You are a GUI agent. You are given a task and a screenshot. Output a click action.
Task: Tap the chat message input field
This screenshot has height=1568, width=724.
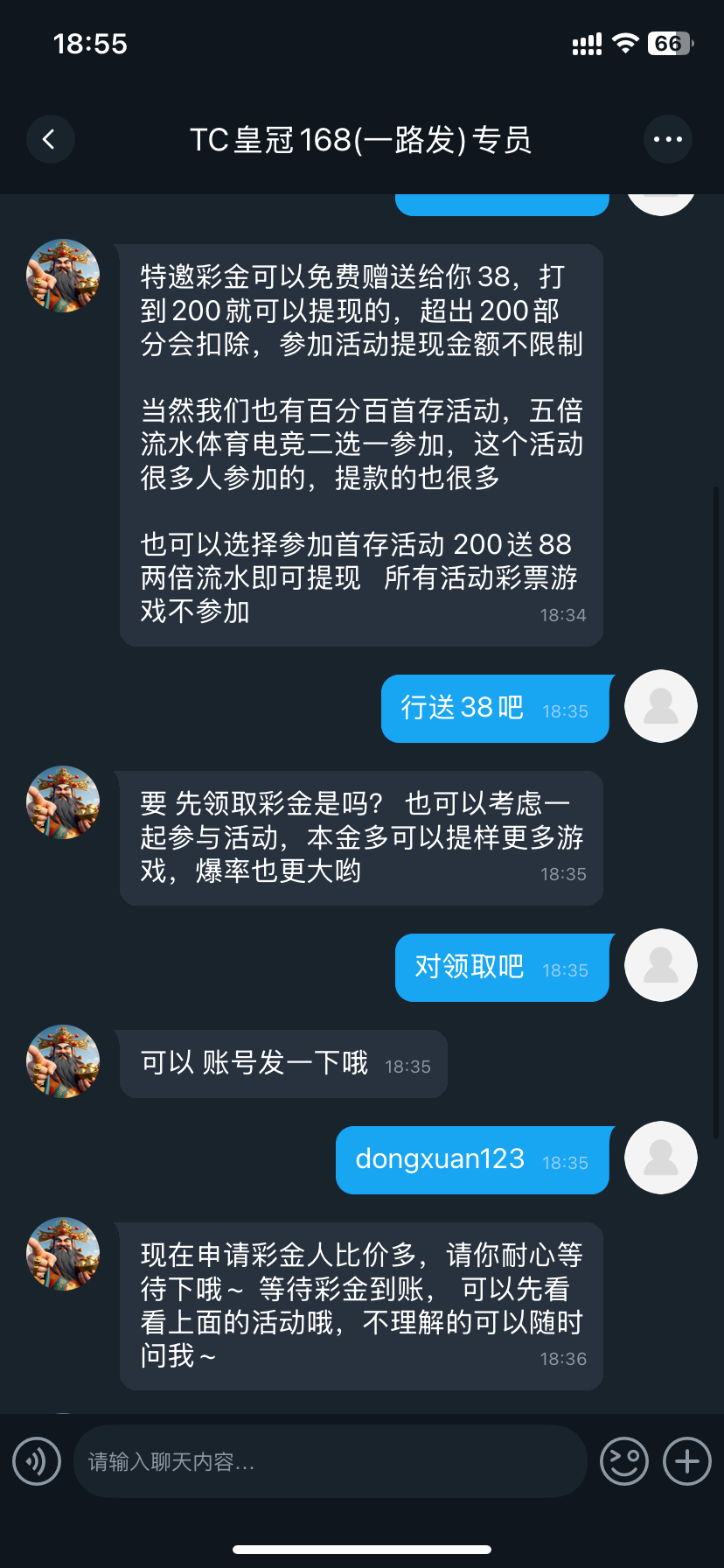(331, 1461)
